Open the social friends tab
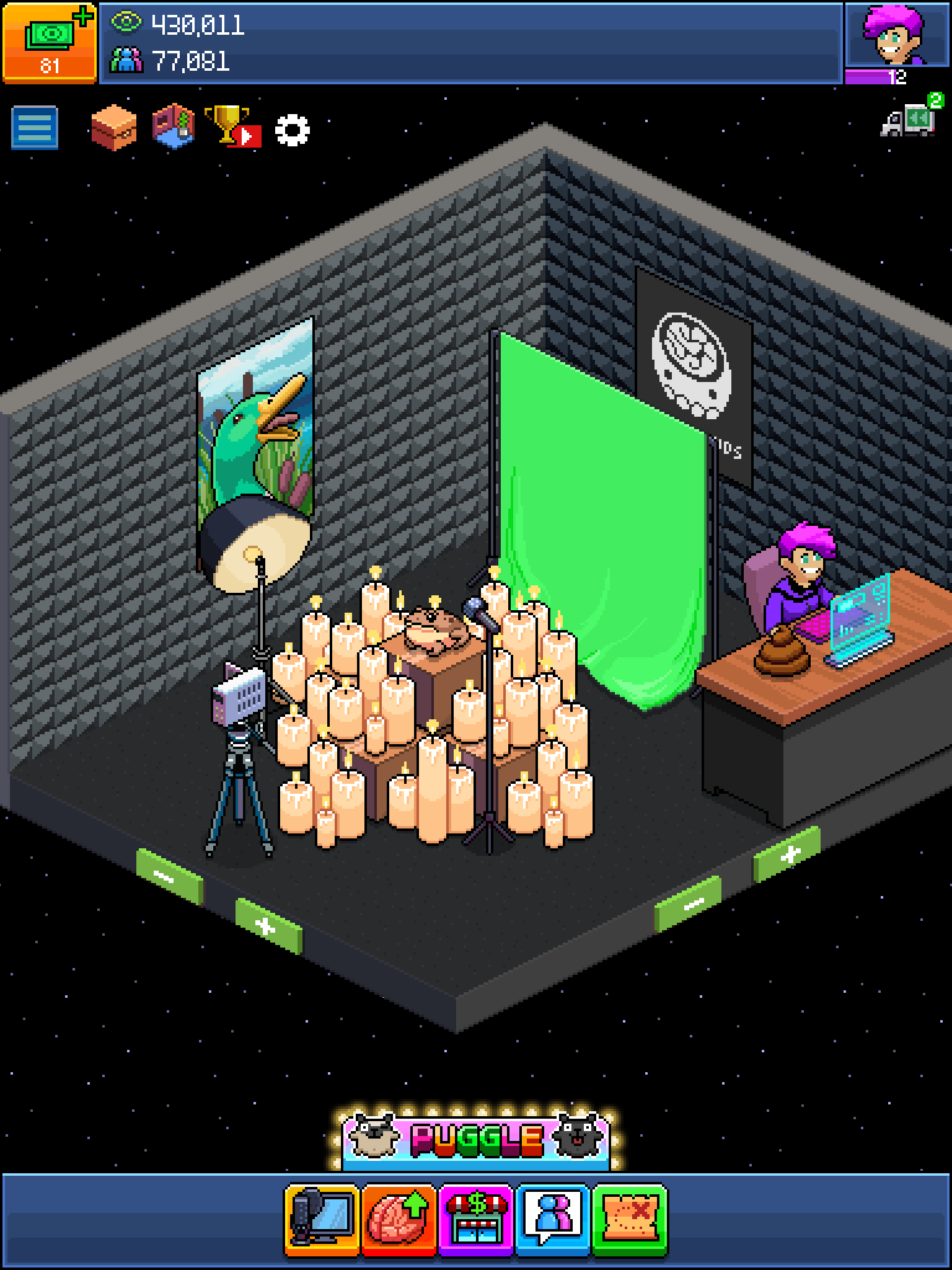Image resolution: width=952 pixels, height=1270 pixels. point(553,1219)
